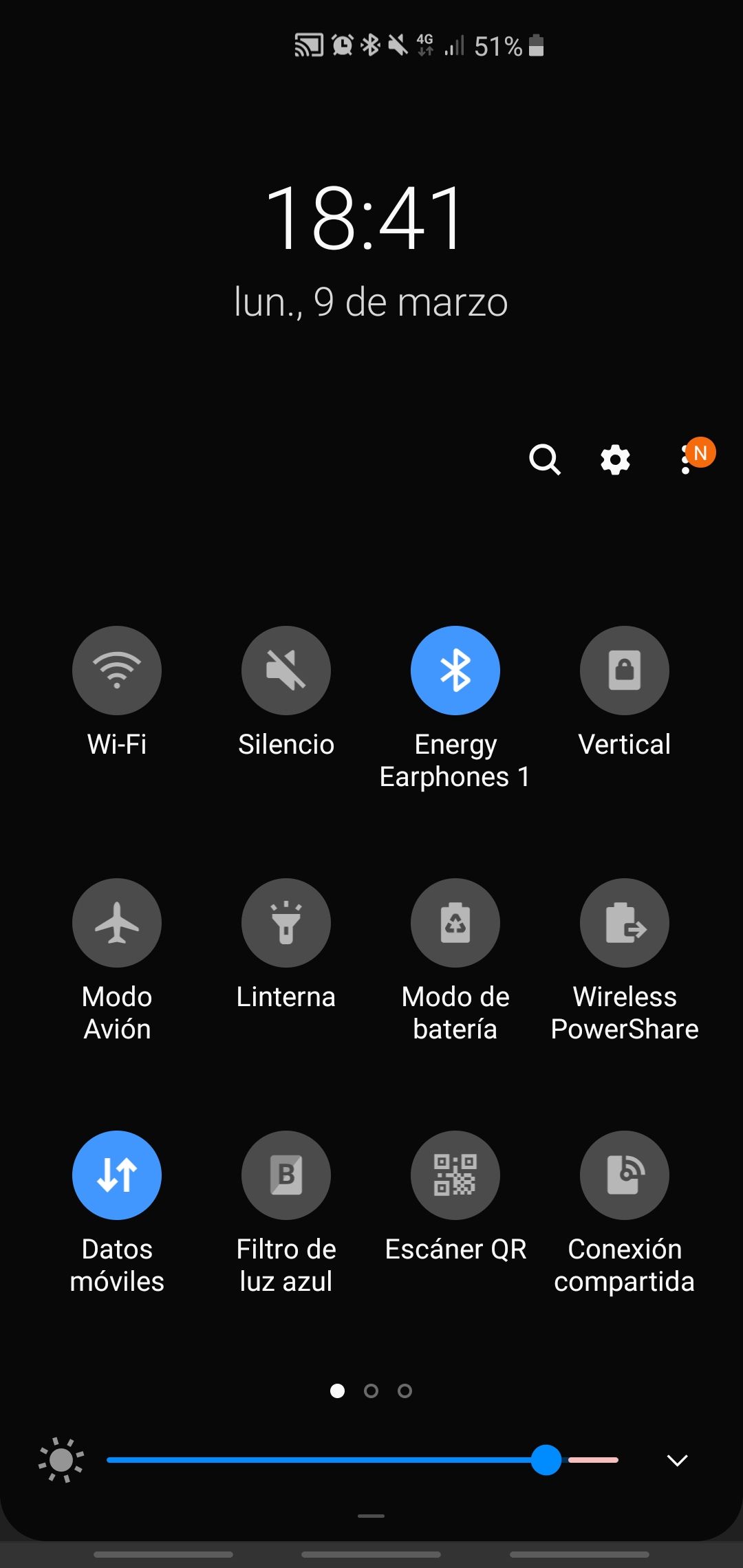Disable Datos móviles
This screenshot has height=1568, width=743.
[x=117, y=1175]
